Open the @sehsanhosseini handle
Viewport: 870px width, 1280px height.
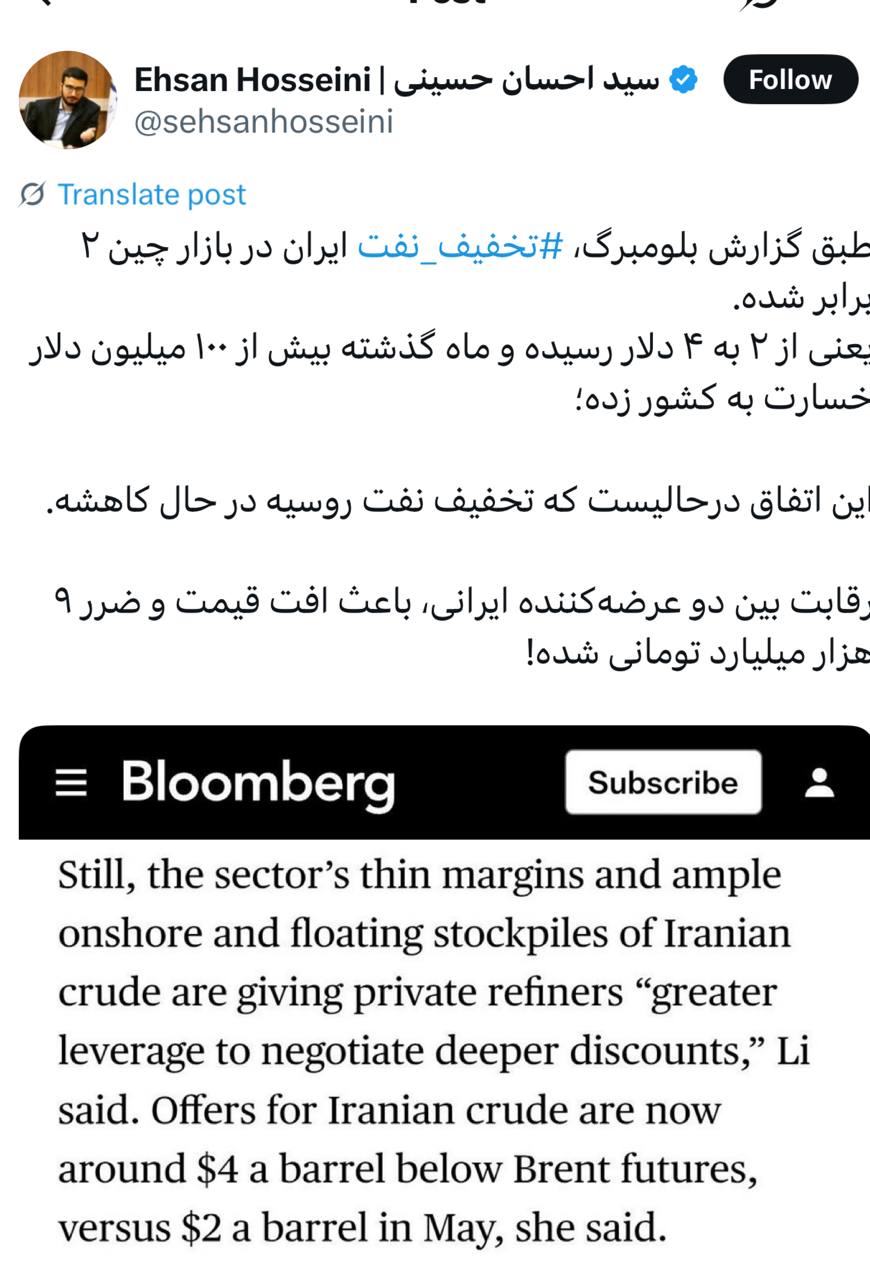tap(264, 122)
